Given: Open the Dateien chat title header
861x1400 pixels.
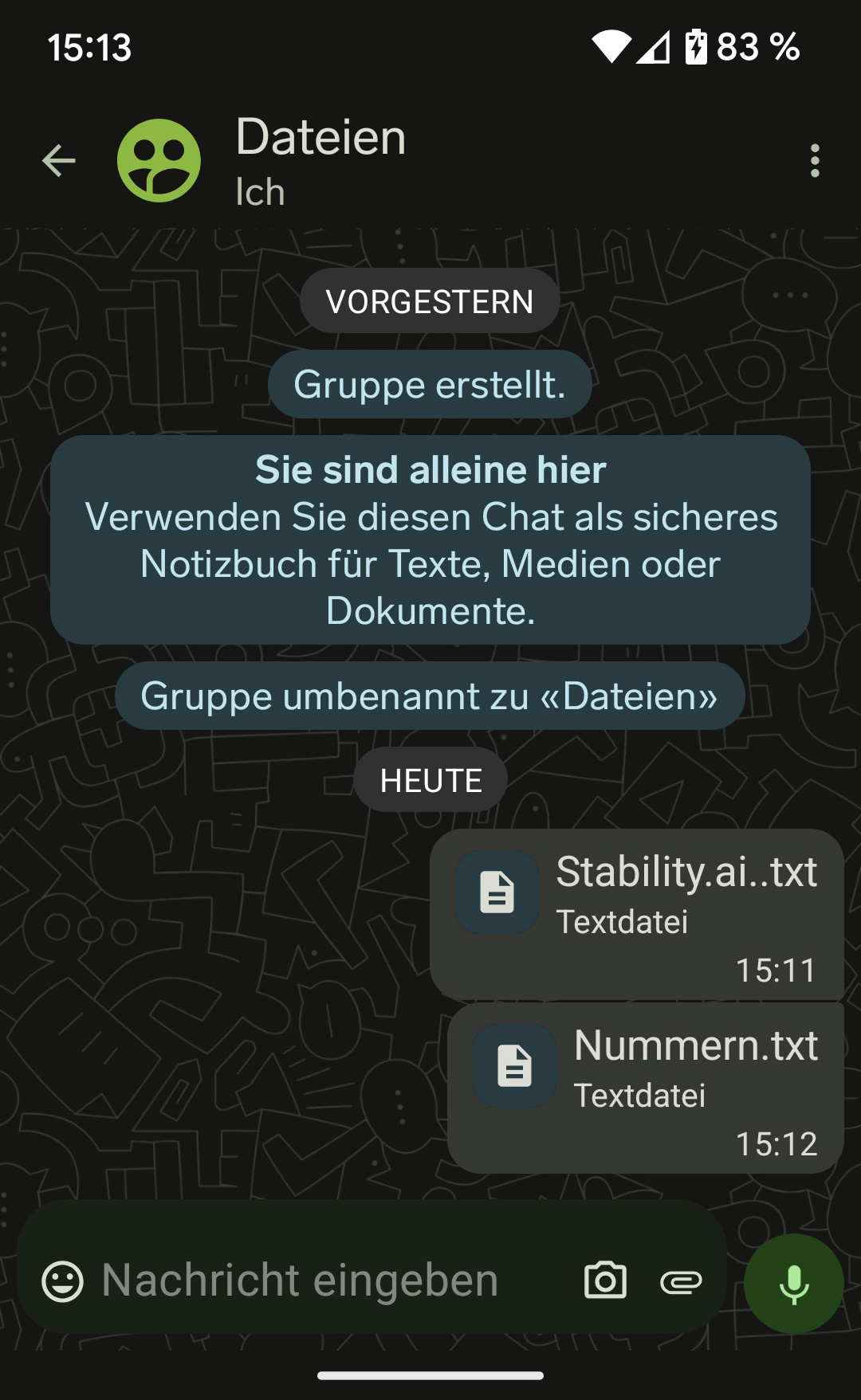Looking at the screenshot, I should coord(320,137).
